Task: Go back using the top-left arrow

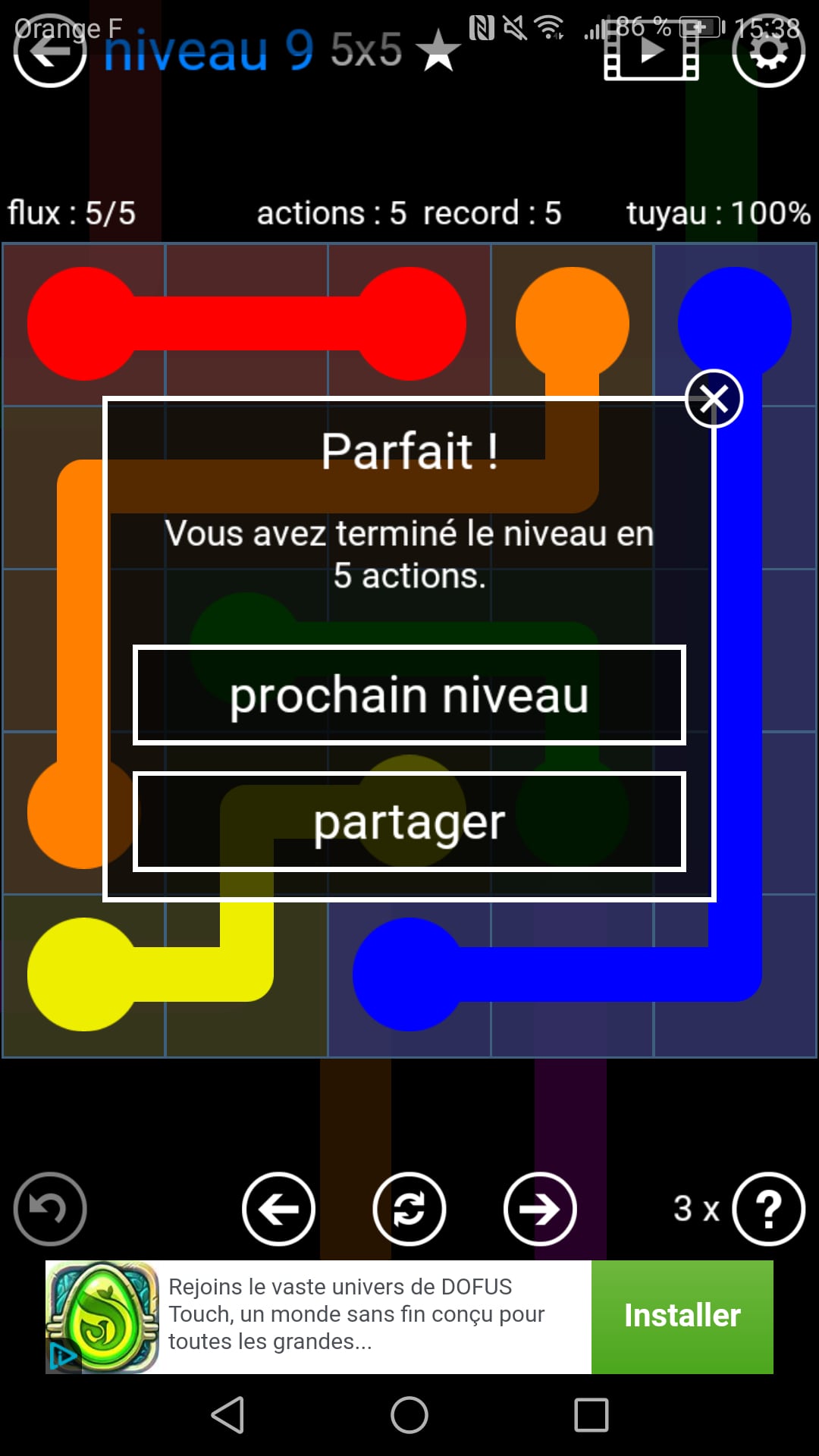Action: click(50, 51)
